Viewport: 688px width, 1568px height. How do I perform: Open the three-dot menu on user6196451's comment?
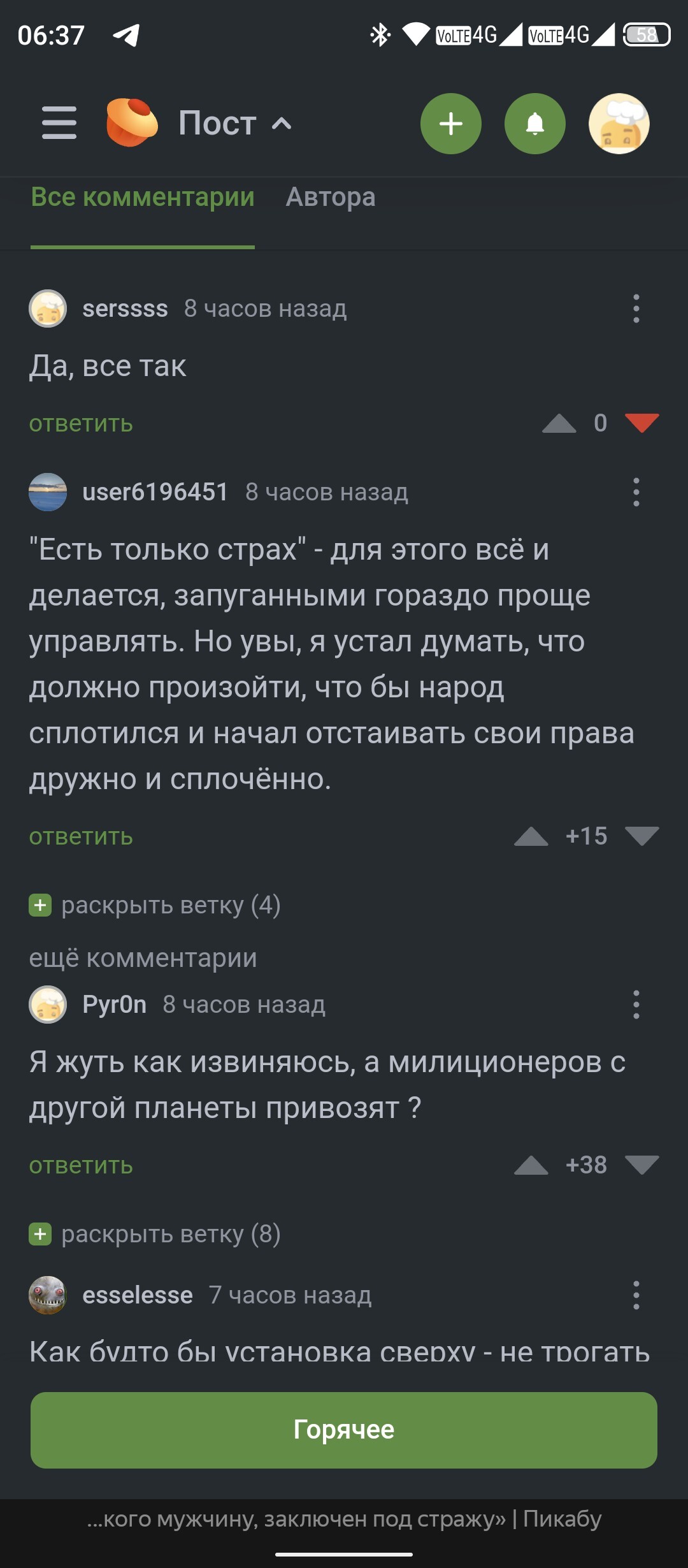[x=636, y=492]
